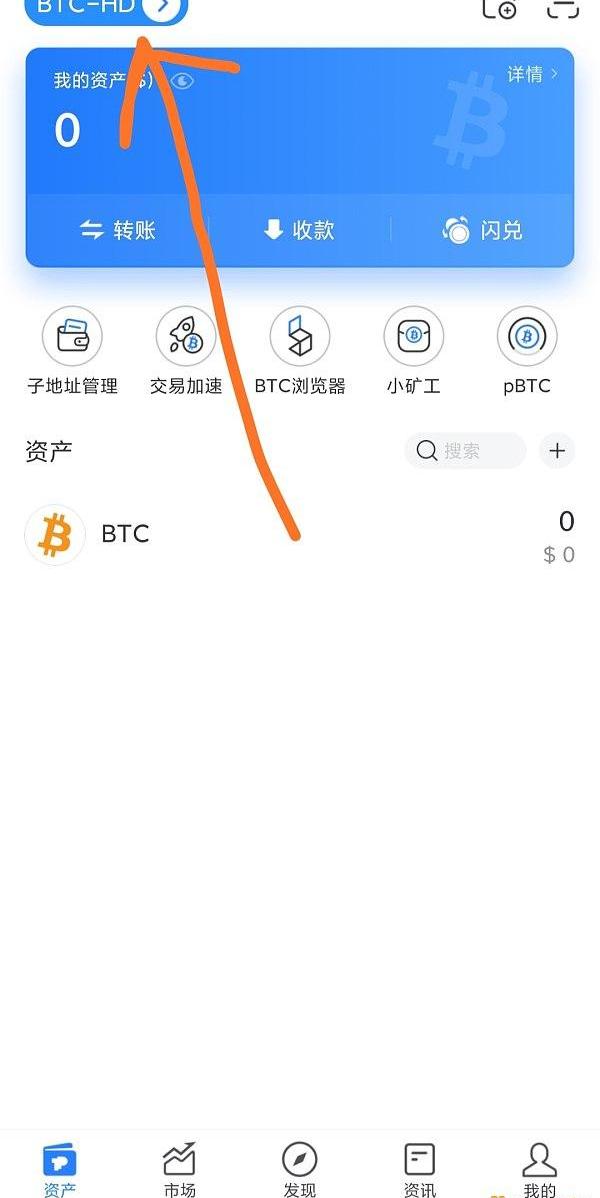Image resolution: width=600 pixels, height=1198 pixels.
Task: Tap 转账 to transfer funds
Action: pyautogui.click(x=118, y=230)
